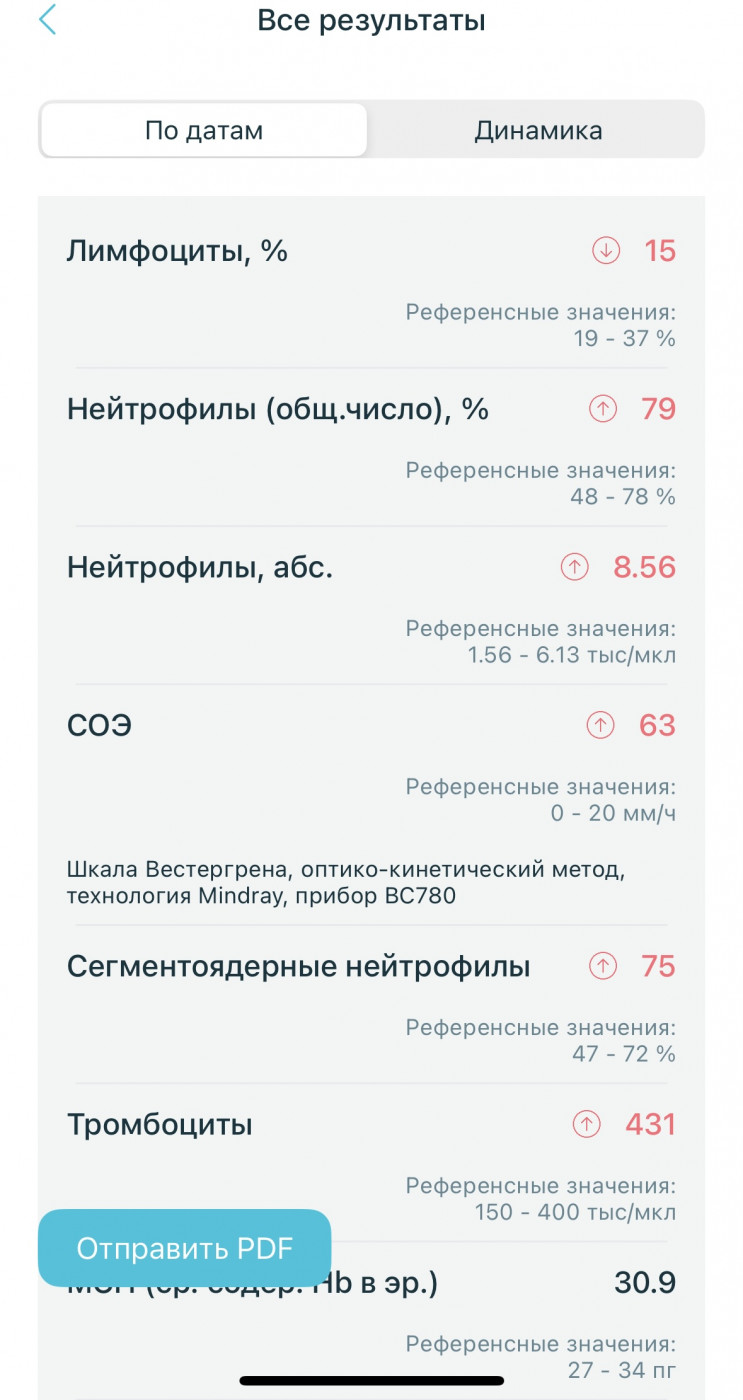Viewport: 743px width, 1400px height.
Task: Go back using the top-left arrow
Action: (x=47, y=20)
